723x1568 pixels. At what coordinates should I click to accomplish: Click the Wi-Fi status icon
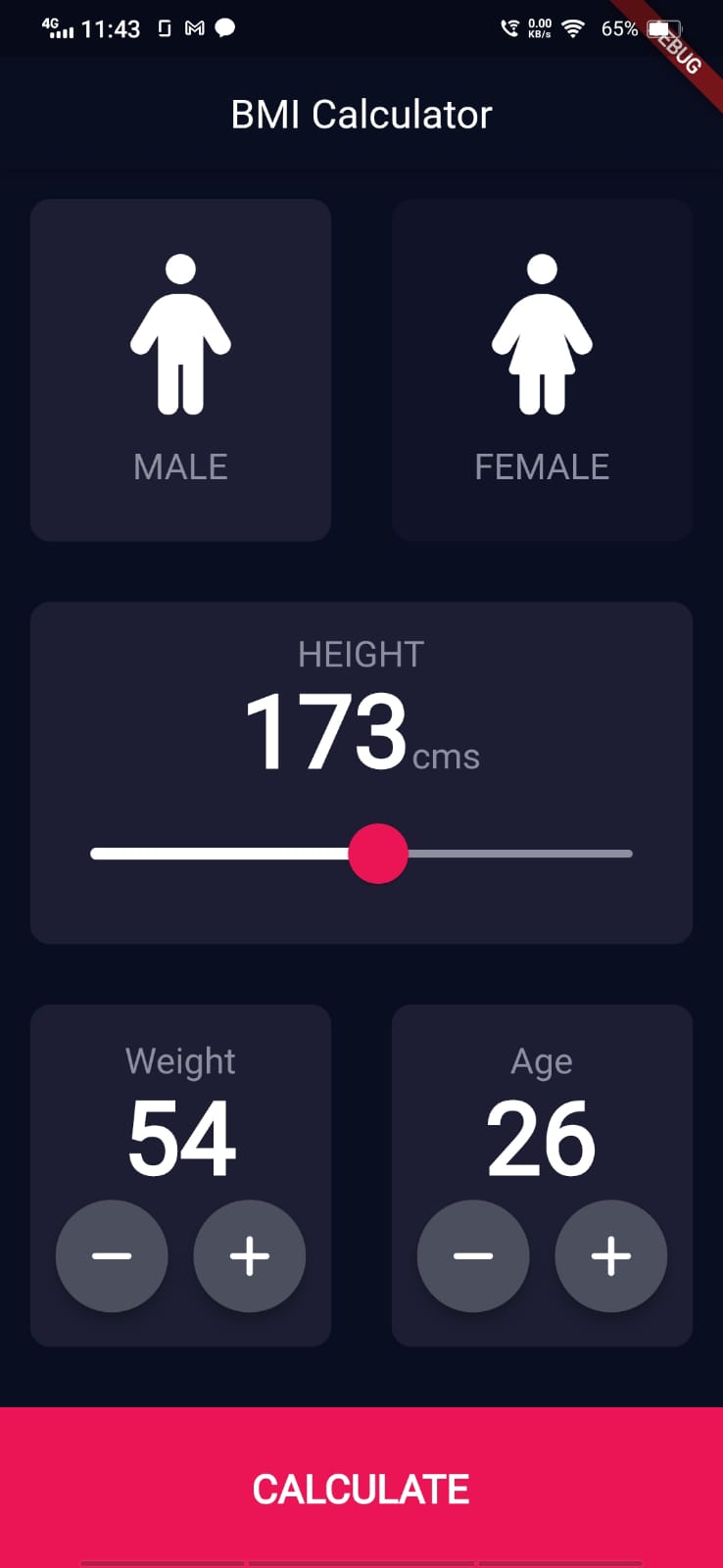[571, 26]
